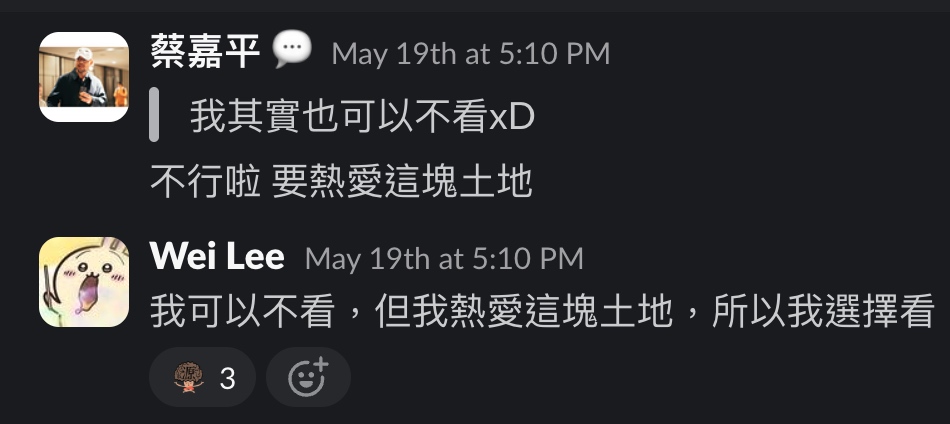Open 蔡嘉平's profile avatar
The height and width of the screenshot is (424, 950).
pos(84,77)
